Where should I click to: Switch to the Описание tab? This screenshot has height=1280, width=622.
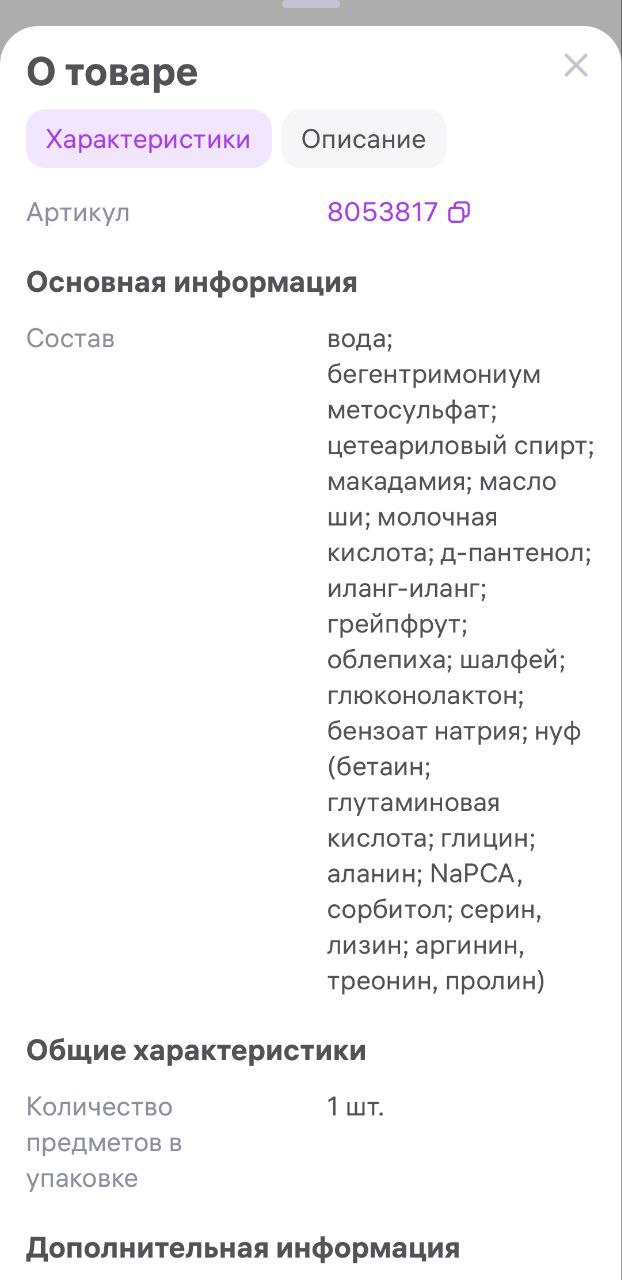pos(364,139)
